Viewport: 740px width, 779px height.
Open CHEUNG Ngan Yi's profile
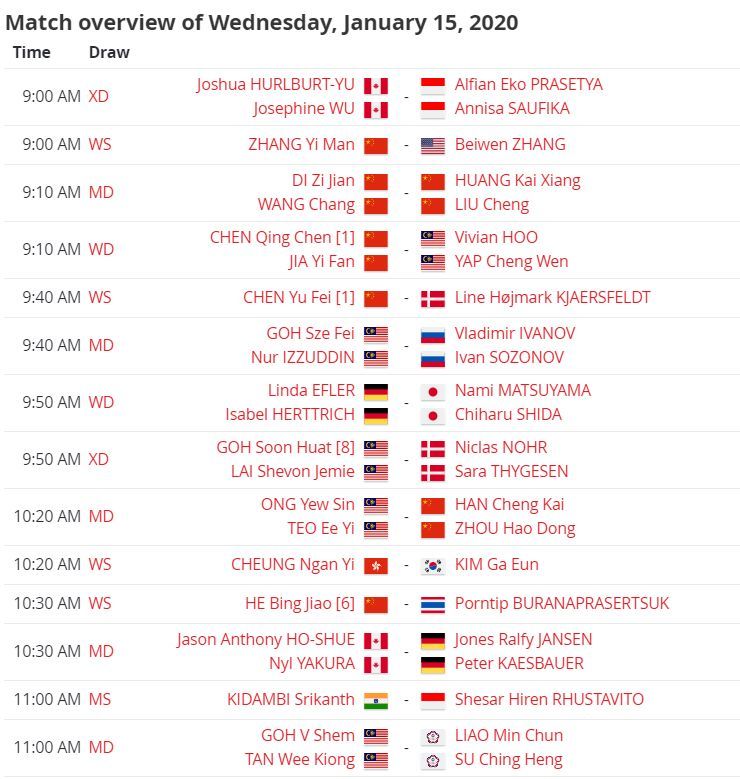click(293, 565)
